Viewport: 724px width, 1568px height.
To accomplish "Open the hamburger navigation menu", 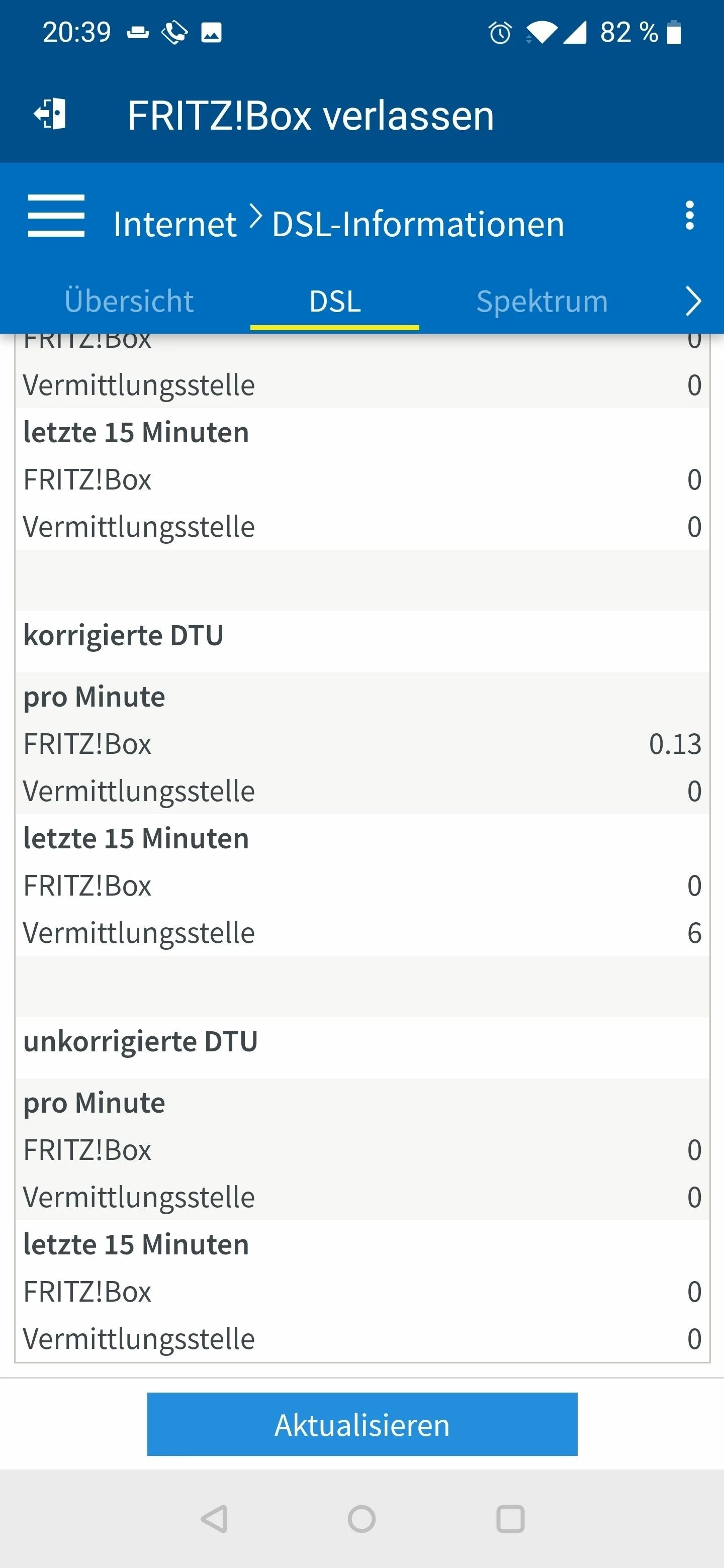I will [56, 216].
